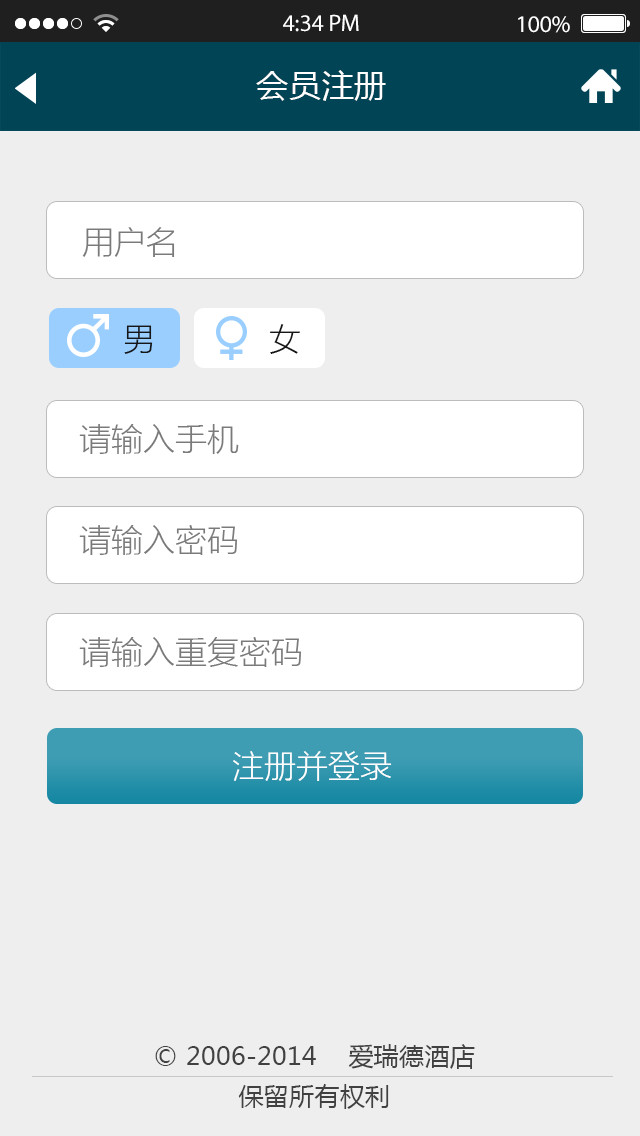Open the home icon in header
The height and width of the screenshot is (1136, 640).
pyautogui.click(x=600, y=87)
